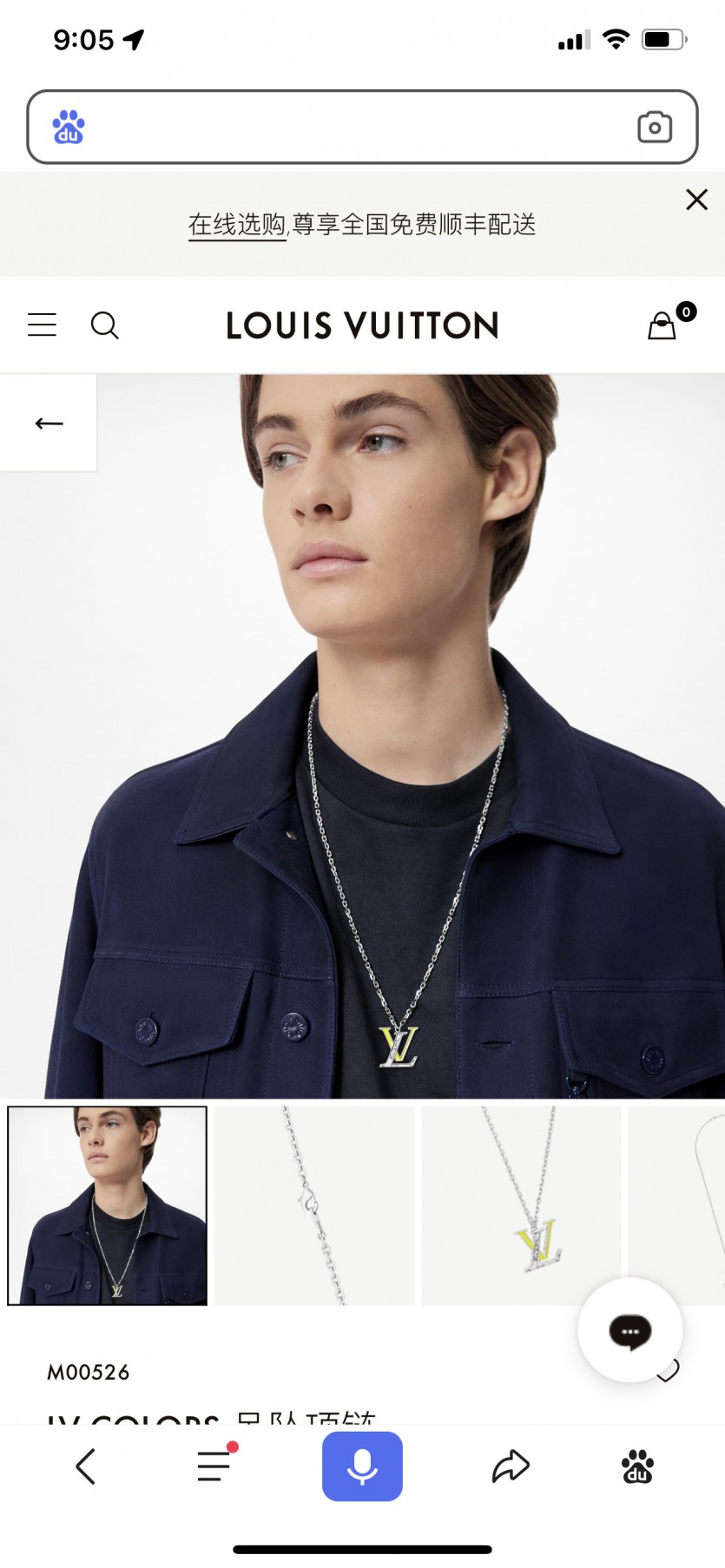Add the necklace to wishlist heart
The image size is (725, 1568).
pos(669,1372)
